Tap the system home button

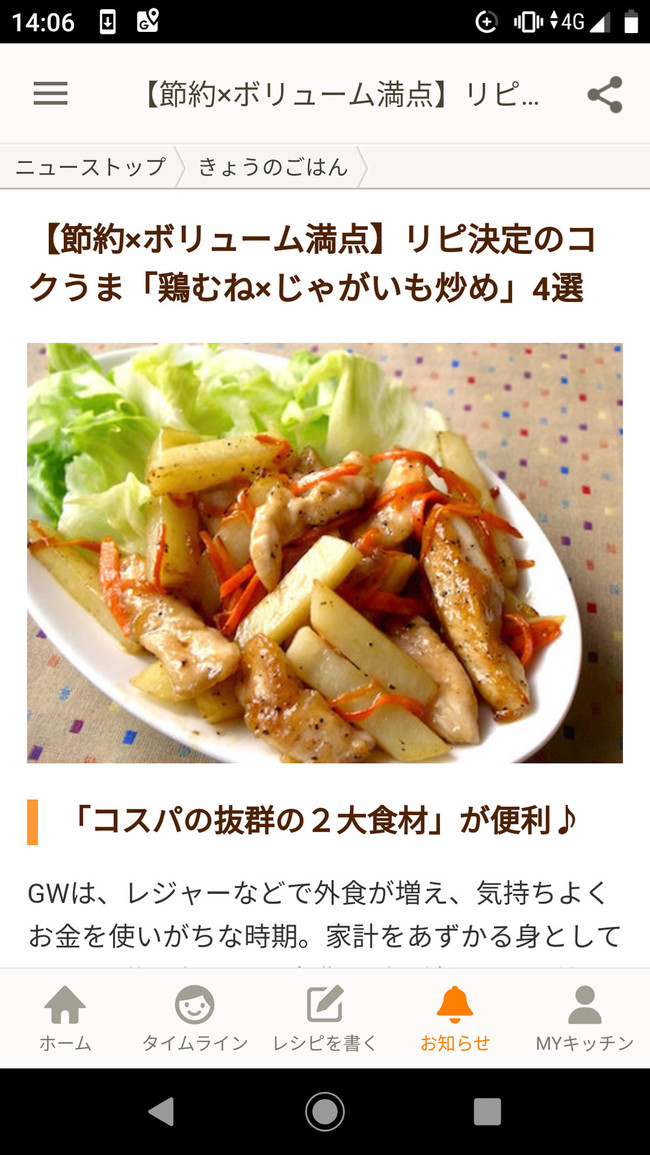(325, 1111)
